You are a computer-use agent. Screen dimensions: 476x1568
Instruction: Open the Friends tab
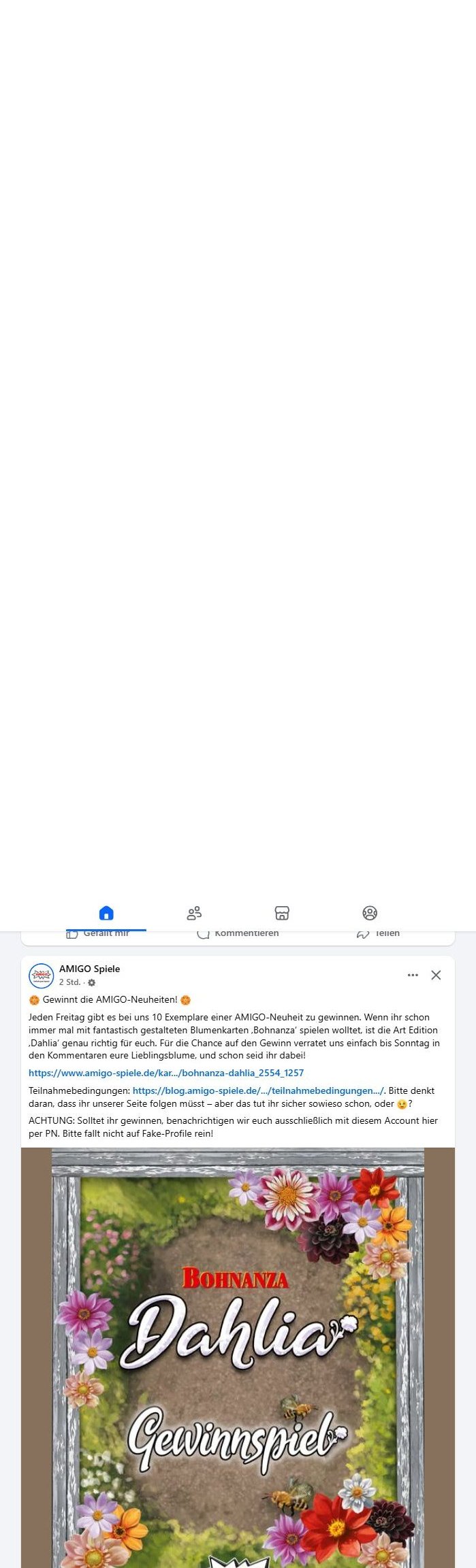pyautogui.click(x=194, y=913)
